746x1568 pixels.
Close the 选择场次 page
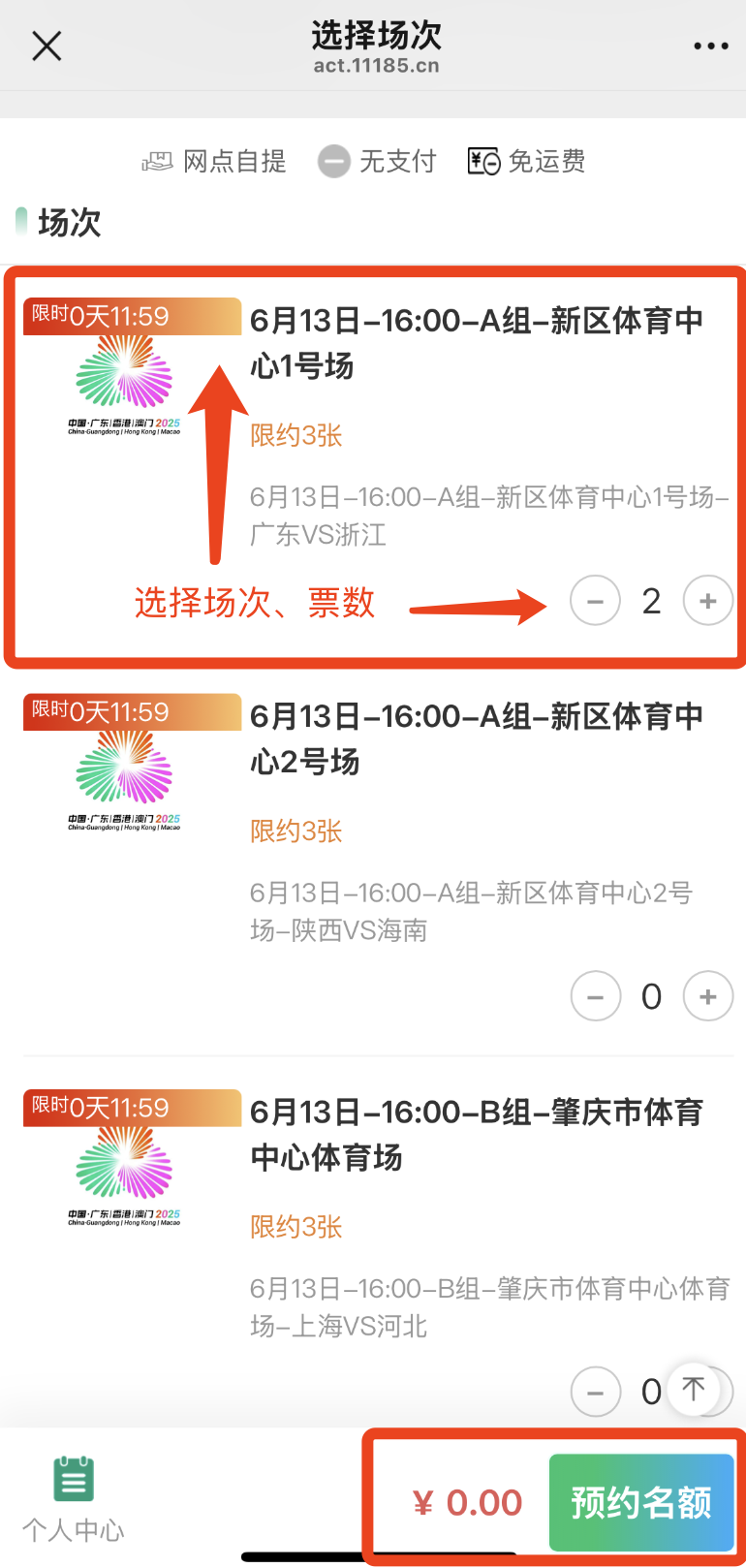coord(47,46)
